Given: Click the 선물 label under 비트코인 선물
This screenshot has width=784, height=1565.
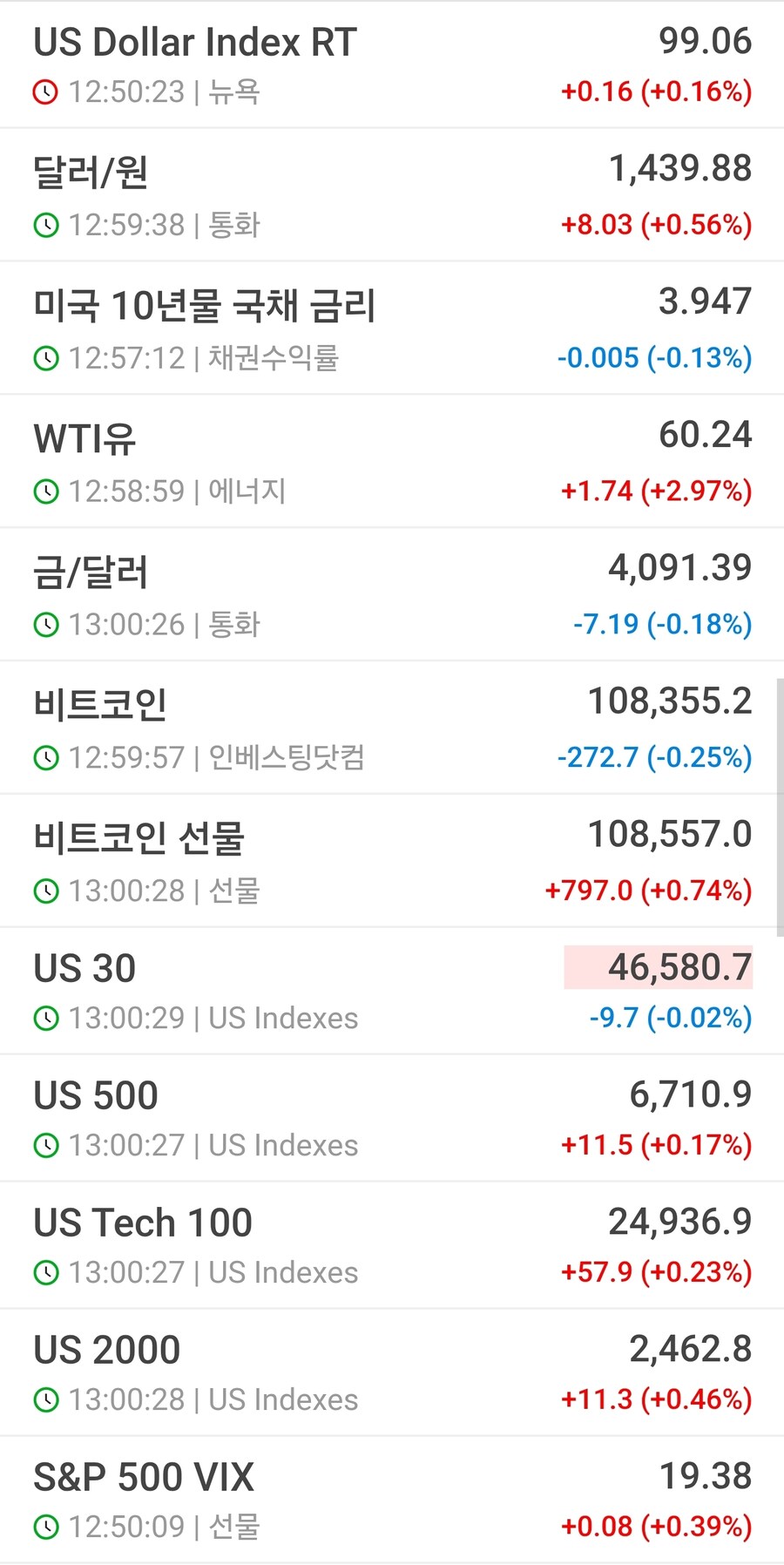Looking at the screenshot, I should (233, 891).
